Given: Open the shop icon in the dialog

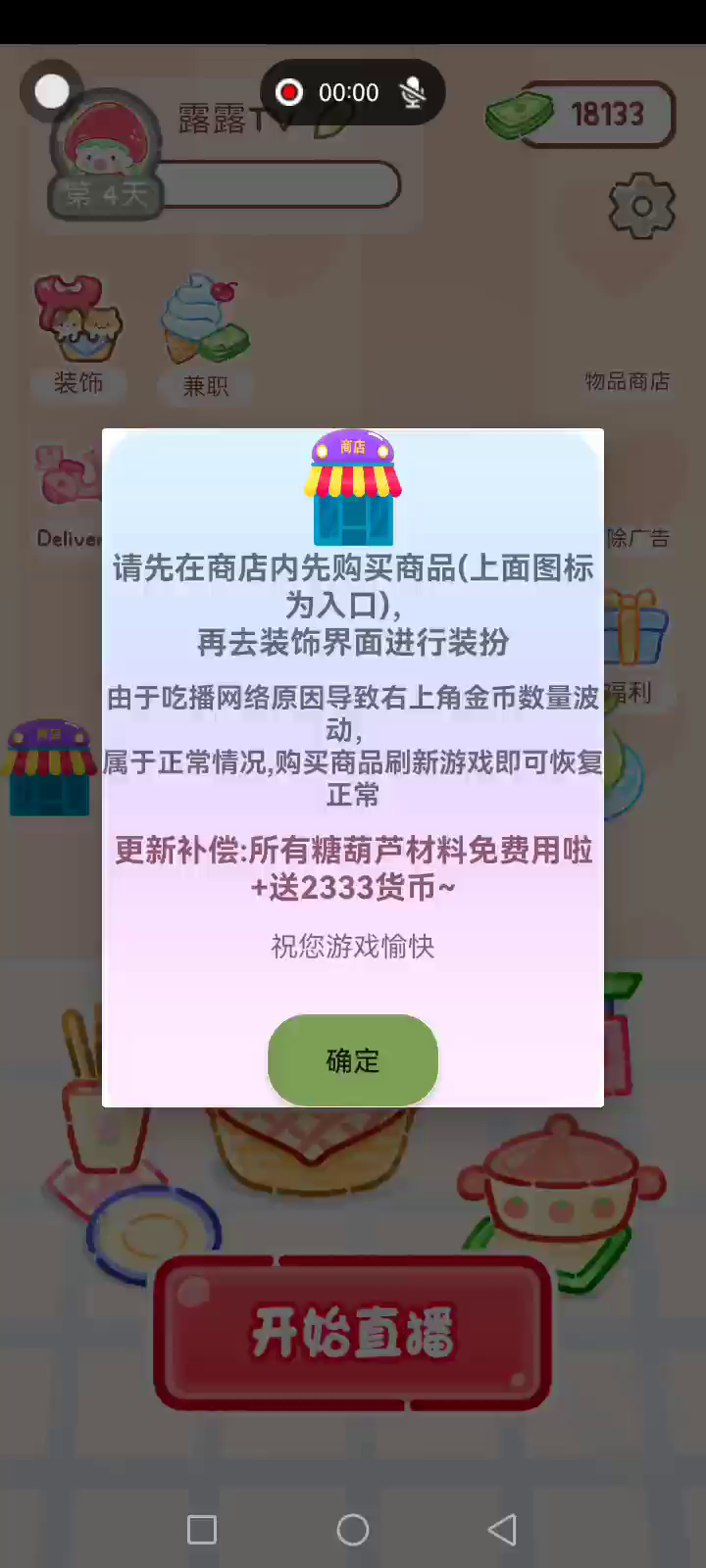Looking at the screenshot, I should (x=353, y=488).
